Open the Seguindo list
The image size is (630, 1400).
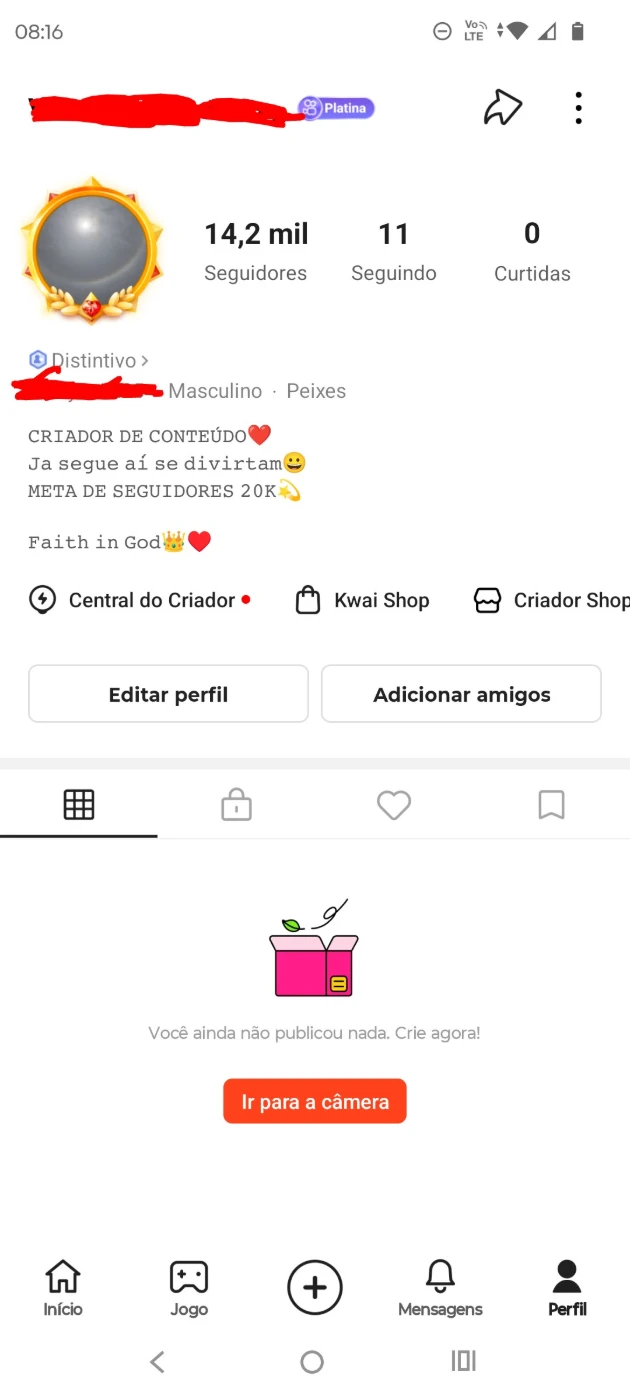[x=394, y=251]
